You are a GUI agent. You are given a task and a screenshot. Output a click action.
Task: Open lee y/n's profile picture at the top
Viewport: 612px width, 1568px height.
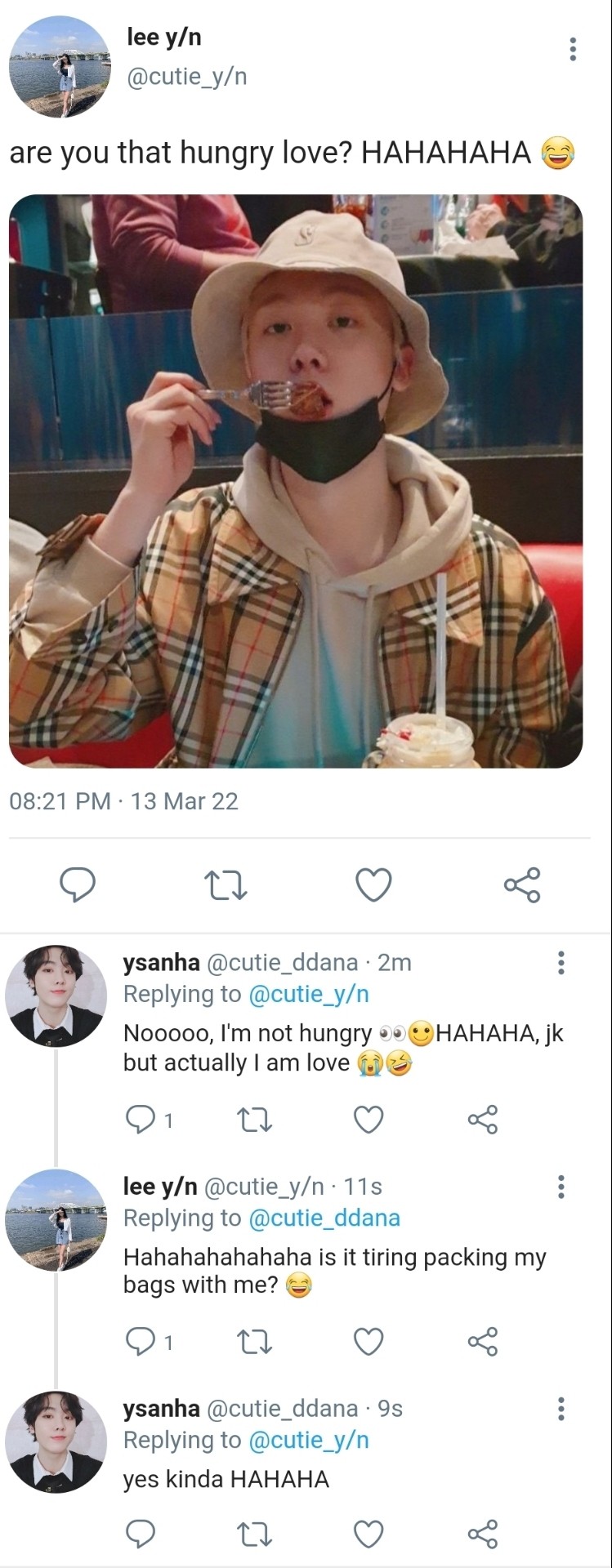pyautogui.click(x=60, y=67)
